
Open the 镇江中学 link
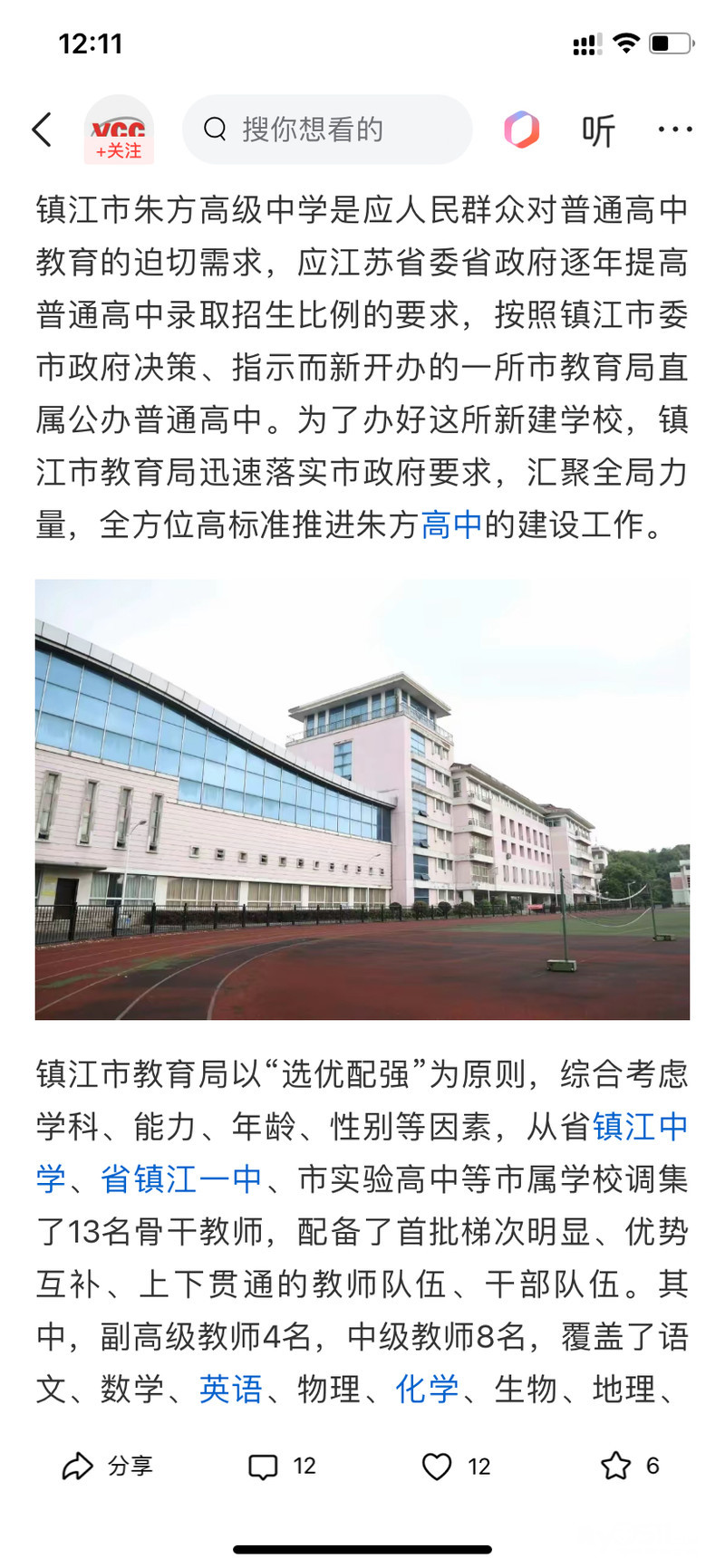(640, 1127)
